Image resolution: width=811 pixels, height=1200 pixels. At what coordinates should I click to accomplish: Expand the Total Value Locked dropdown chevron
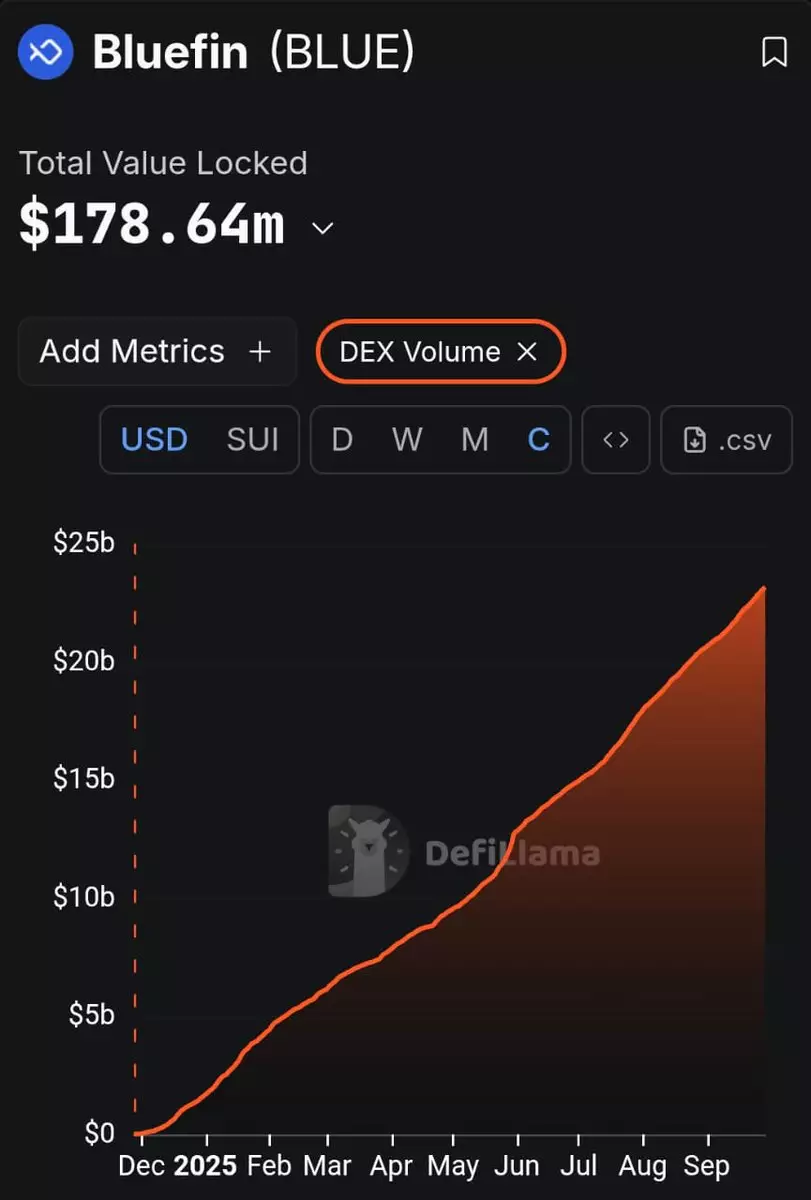click(x=323, y=228)
